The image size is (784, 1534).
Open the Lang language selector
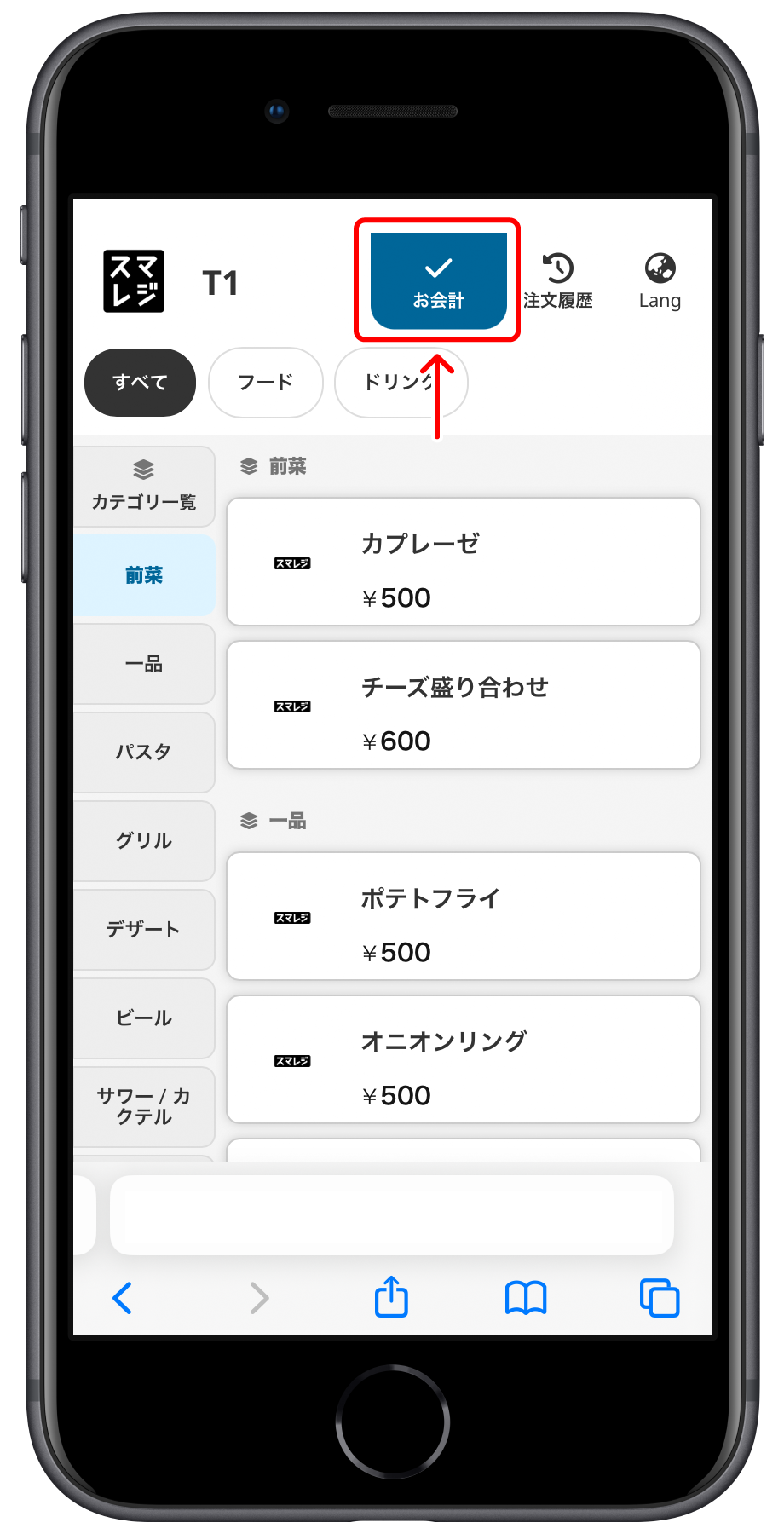coord(660,281)
